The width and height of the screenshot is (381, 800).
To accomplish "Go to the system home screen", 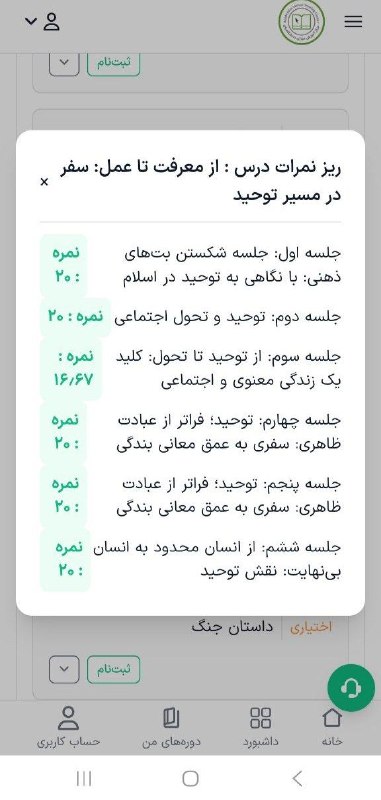I will click(190, 779).
